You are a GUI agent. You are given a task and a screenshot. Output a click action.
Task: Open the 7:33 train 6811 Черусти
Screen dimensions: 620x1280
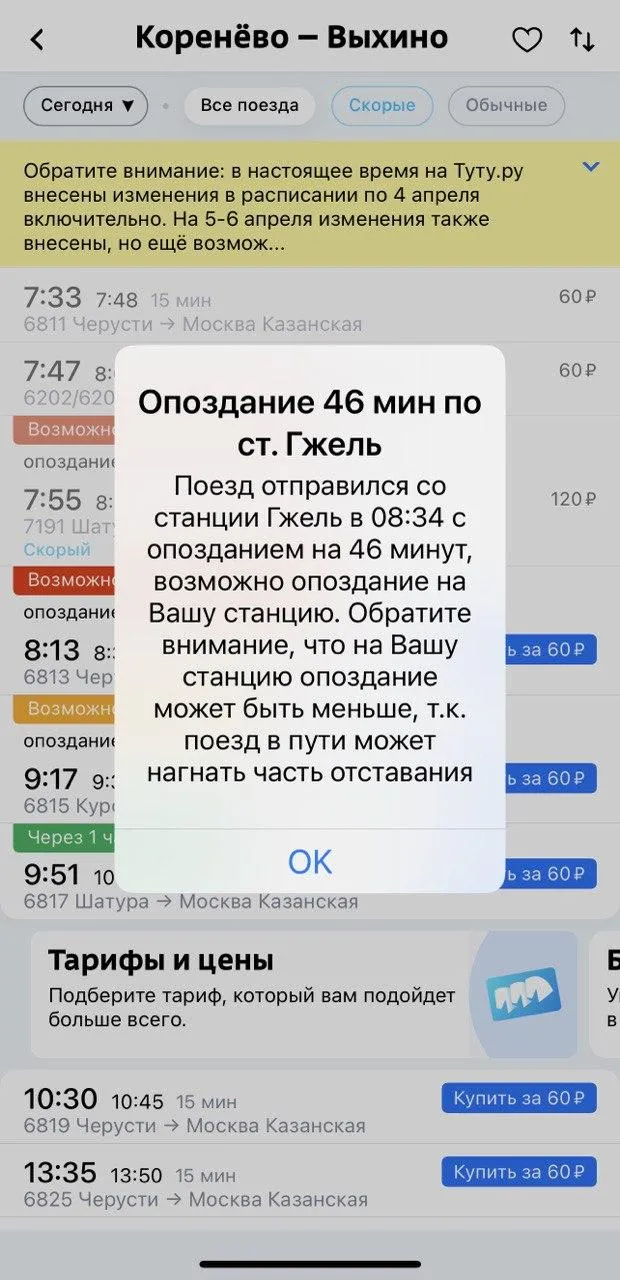click(x=200, y=309)
